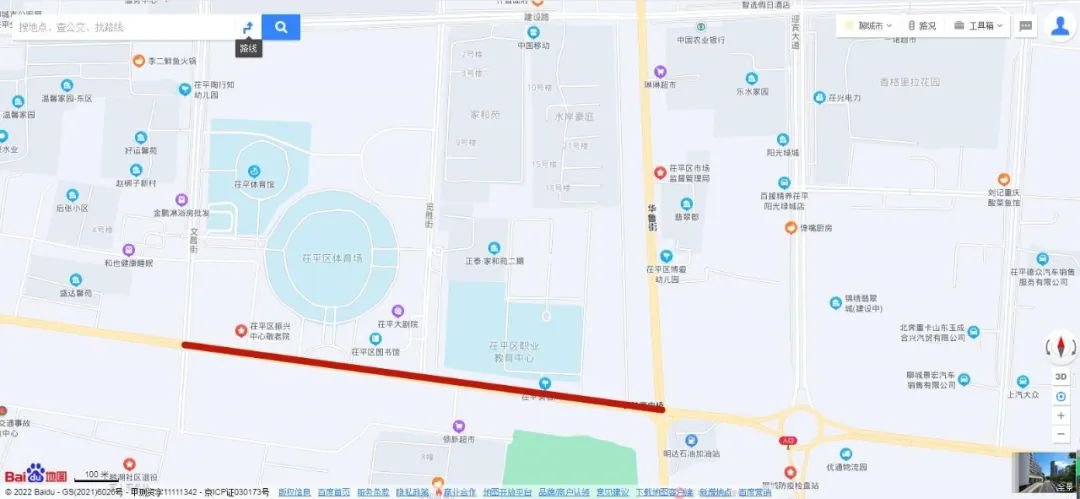This screenshot has height=499, width=1080.
Task: Open the message feedback icon
Action: 1026,26
